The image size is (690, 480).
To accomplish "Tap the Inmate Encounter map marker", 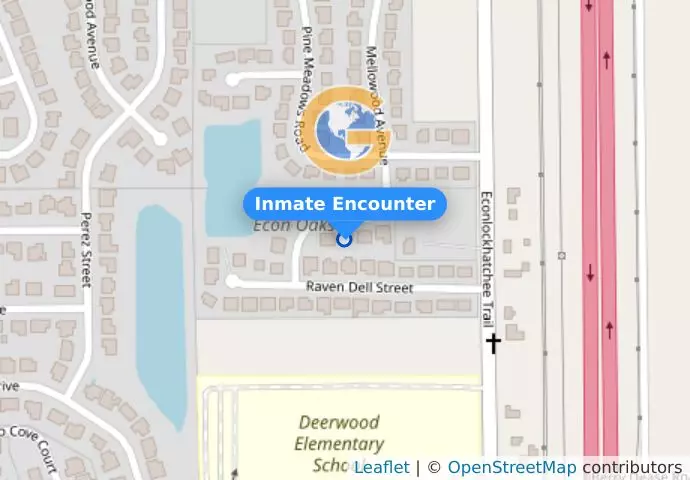I will (x=345, y=239).
